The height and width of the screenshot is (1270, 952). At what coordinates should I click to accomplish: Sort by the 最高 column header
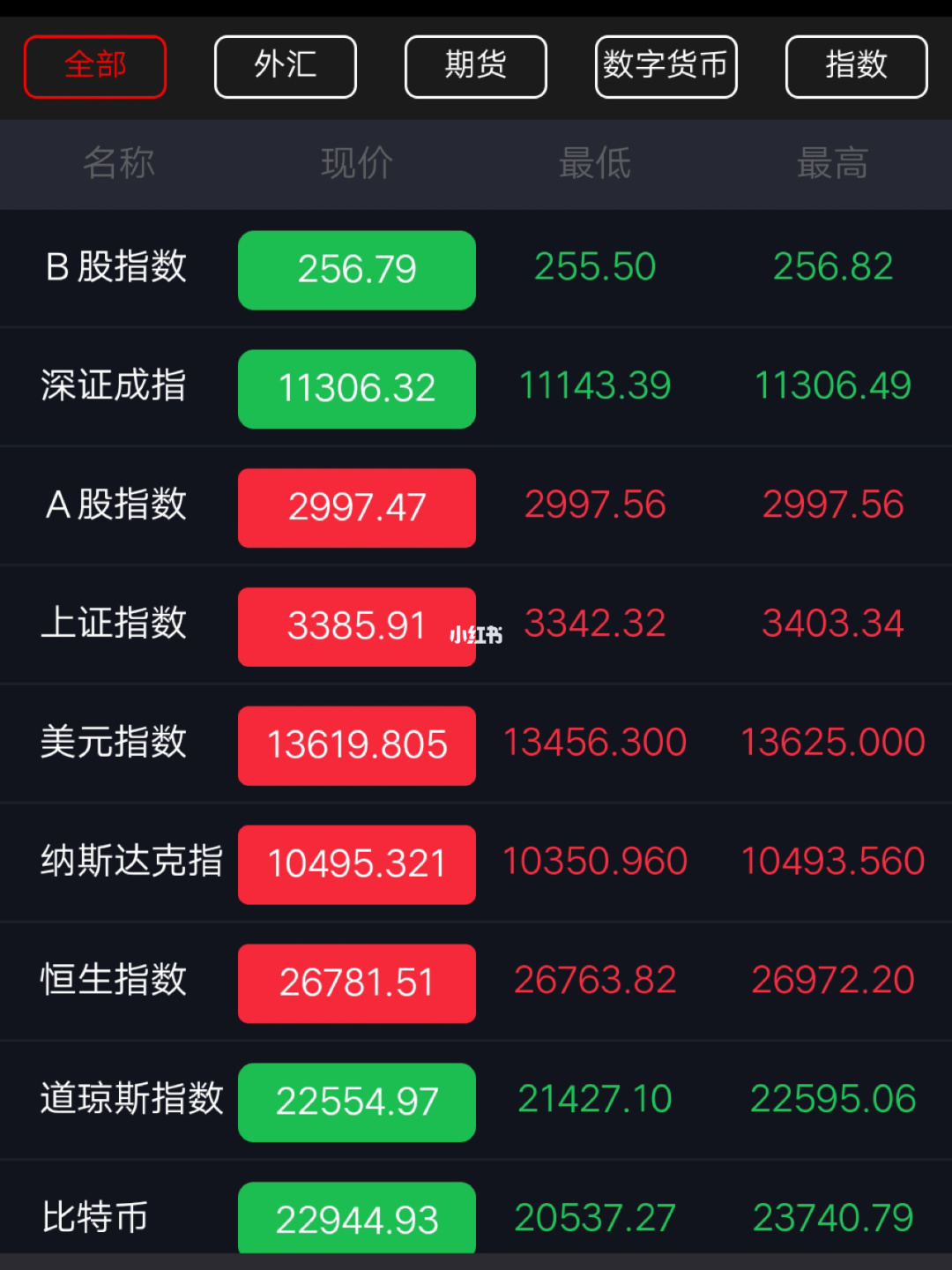[832, 164]
